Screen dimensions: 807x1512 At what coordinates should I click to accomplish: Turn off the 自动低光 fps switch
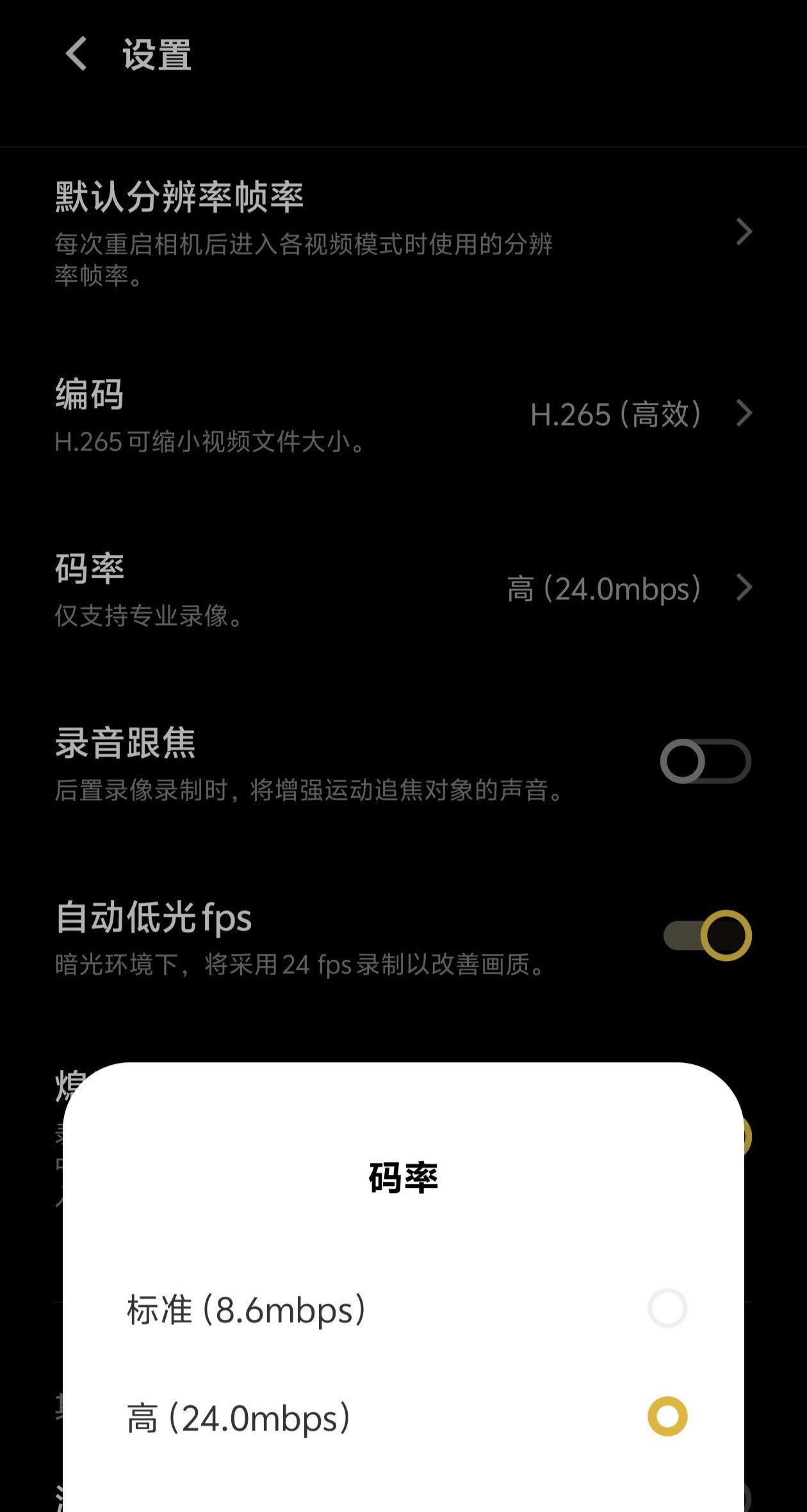(x=707, y=935)
